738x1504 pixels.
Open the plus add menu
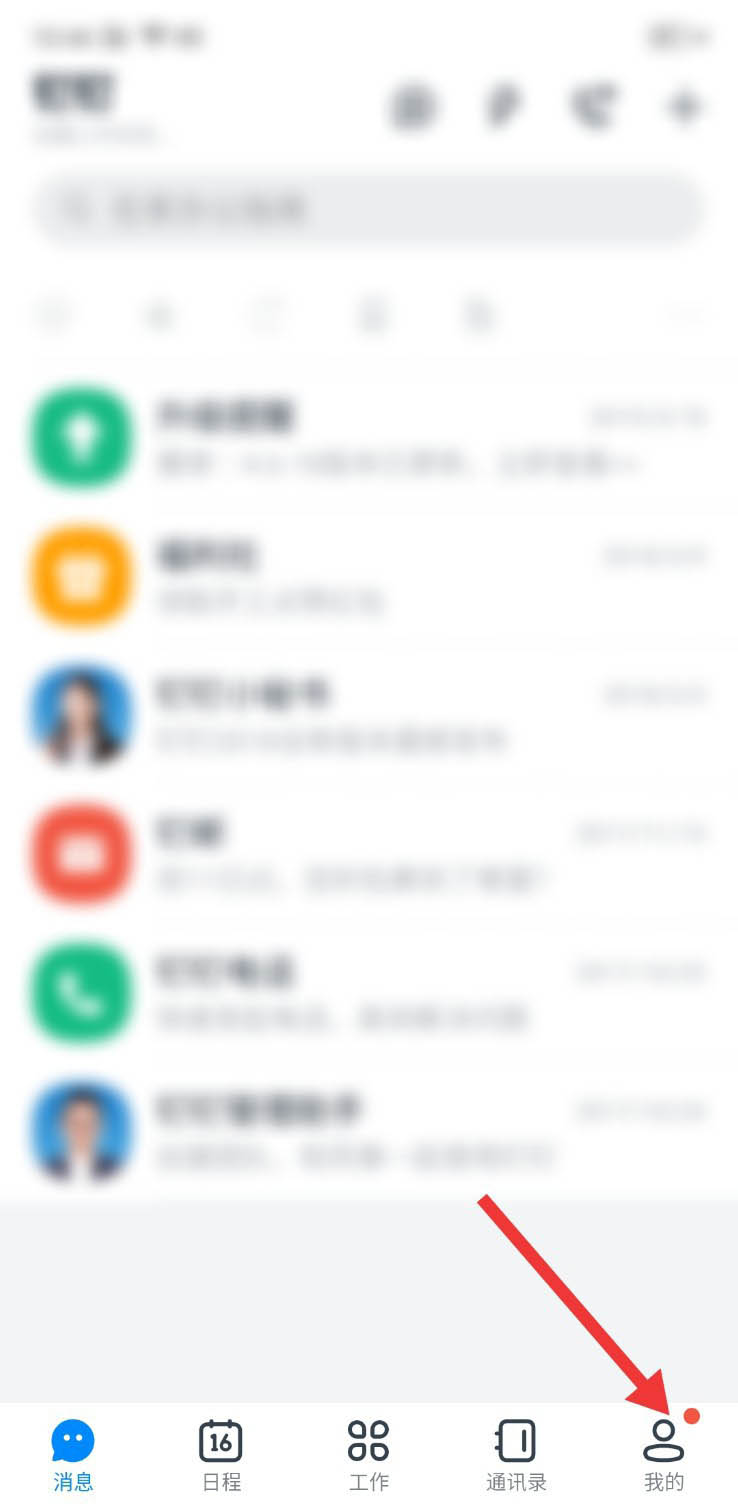coord(685,106)
